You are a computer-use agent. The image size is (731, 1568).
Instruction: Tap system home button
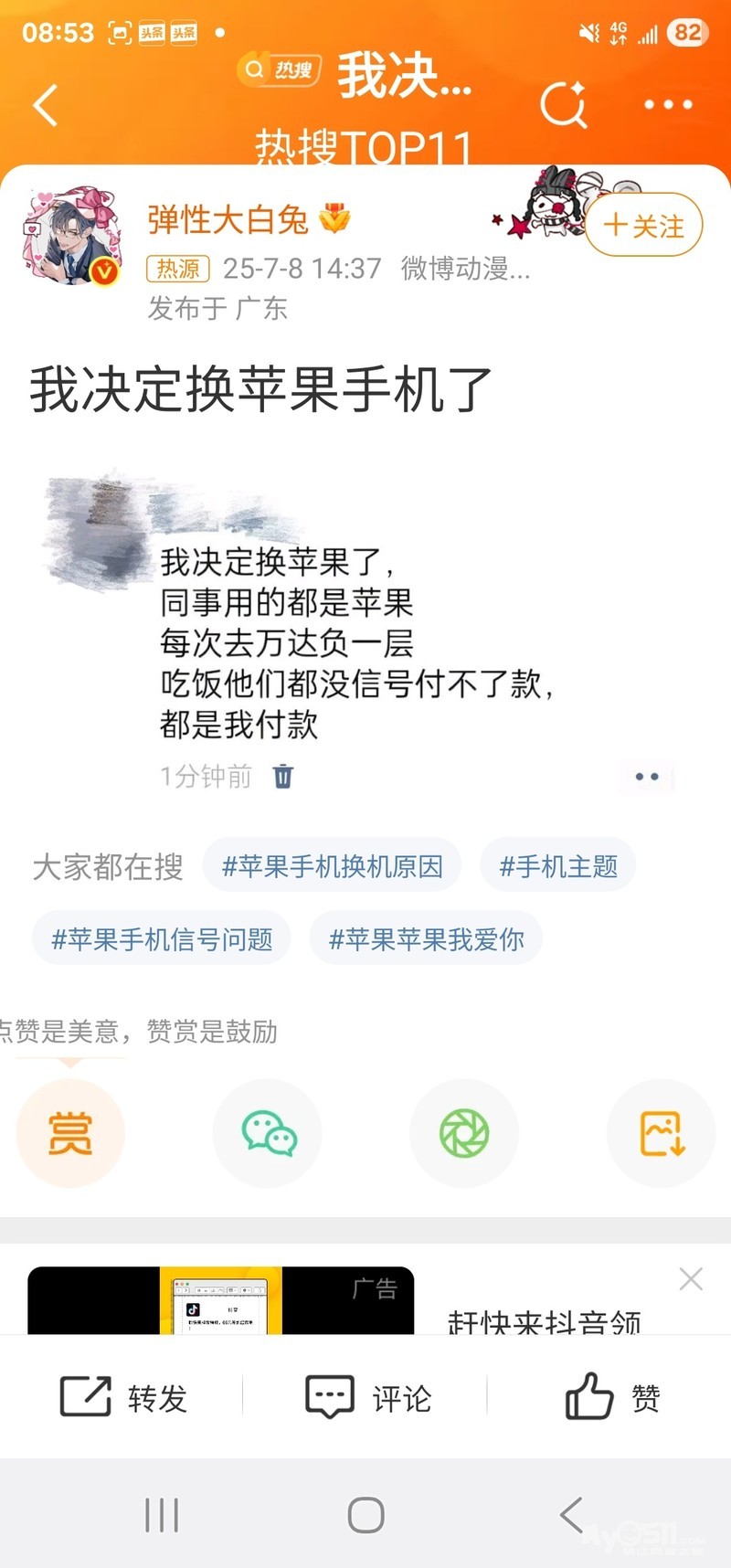365,1515
